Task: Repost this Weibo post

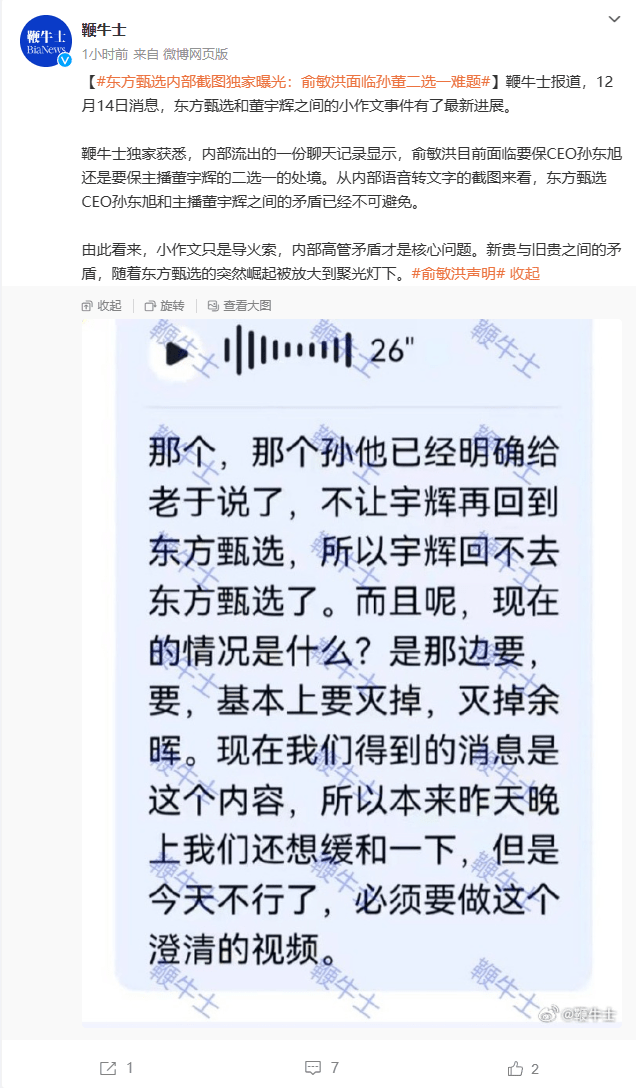Action: click(x=116, y=1068)
